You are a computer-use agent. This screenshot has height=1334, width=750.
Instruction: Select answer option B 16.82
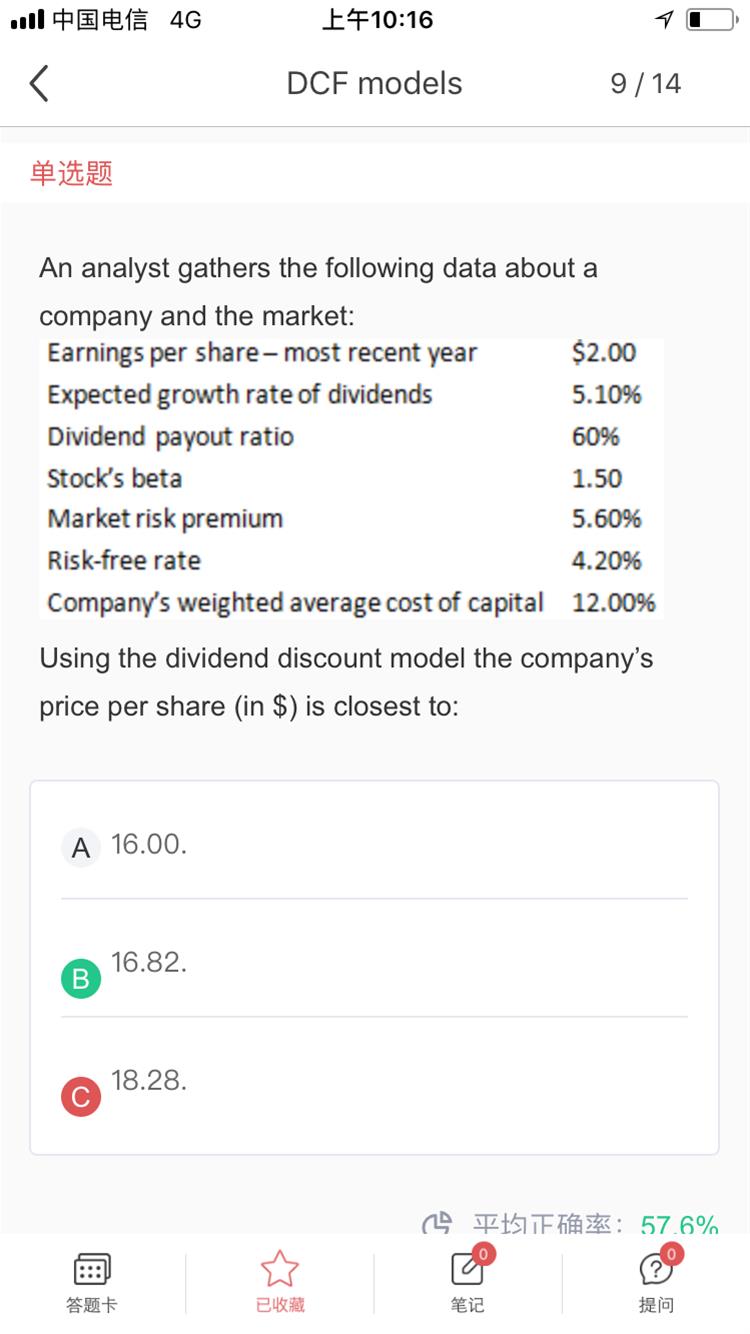[374, 968]
